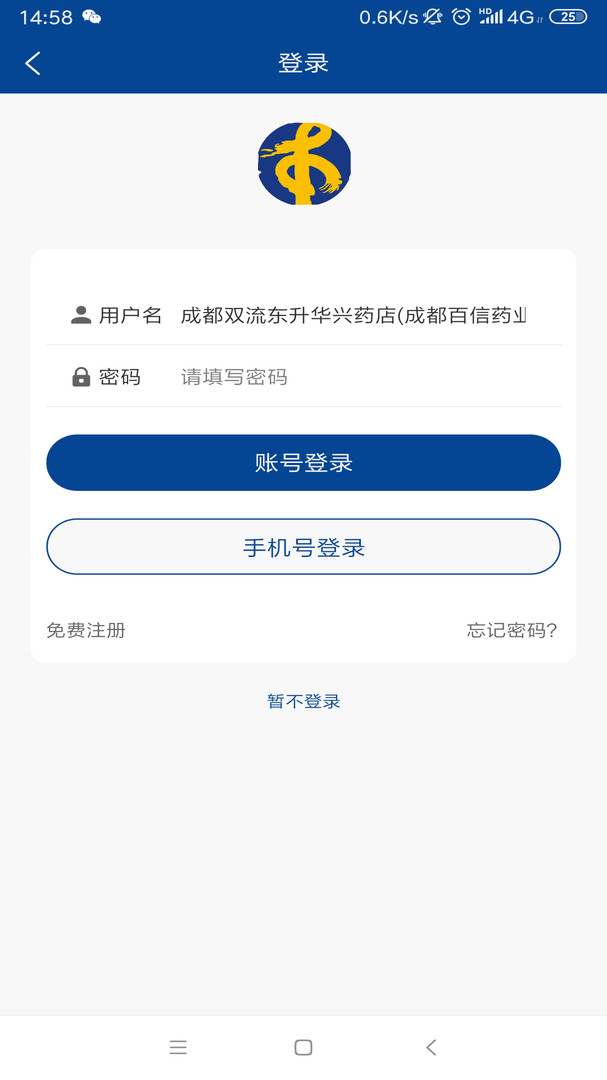
Task: Open 免费注册 free registration
Action: [86, 630]
